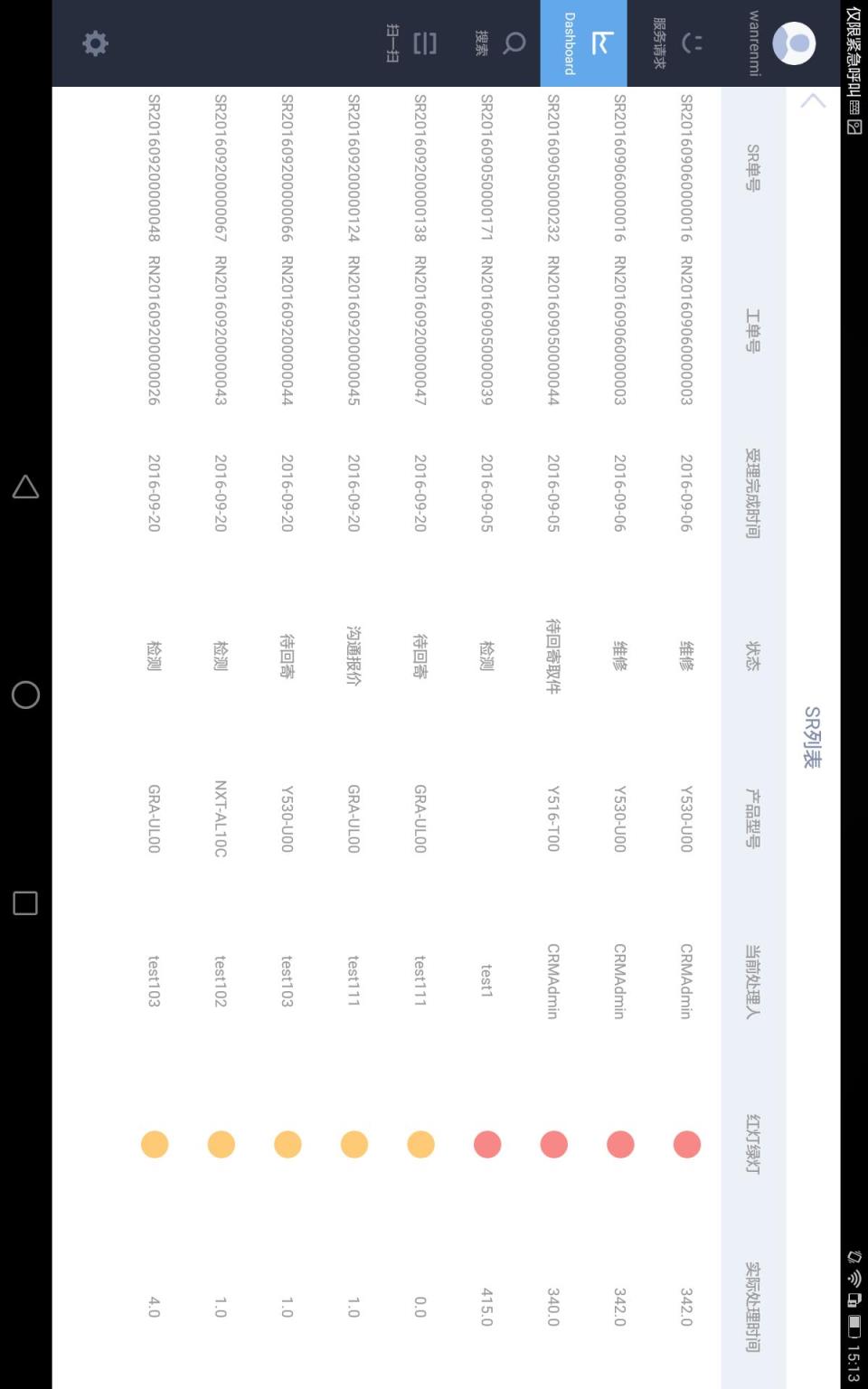868x1389 pixels.
Task: Open service request SR2016090500232
Action: [x=553, y=167]
